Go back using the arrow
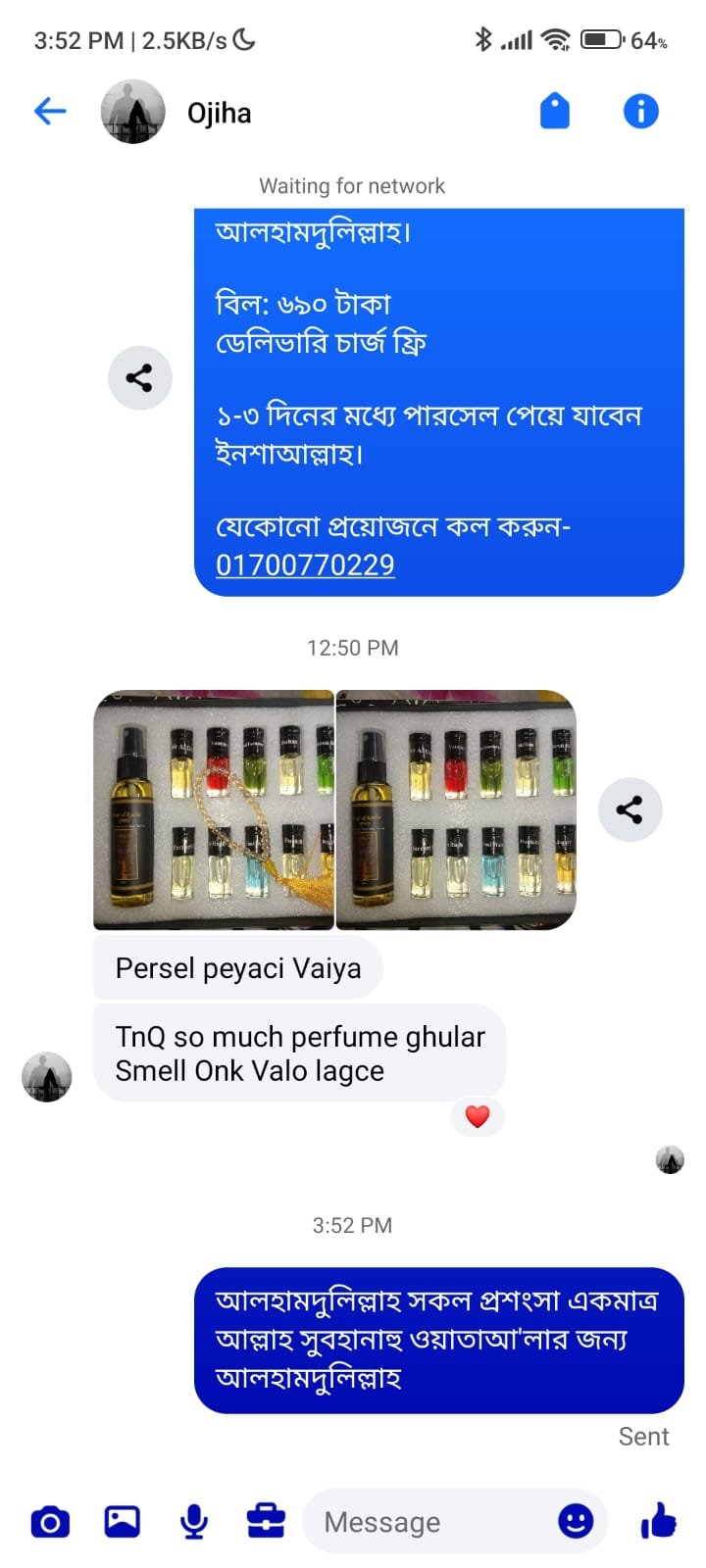Screen dimensions: 706x1568 50,112
